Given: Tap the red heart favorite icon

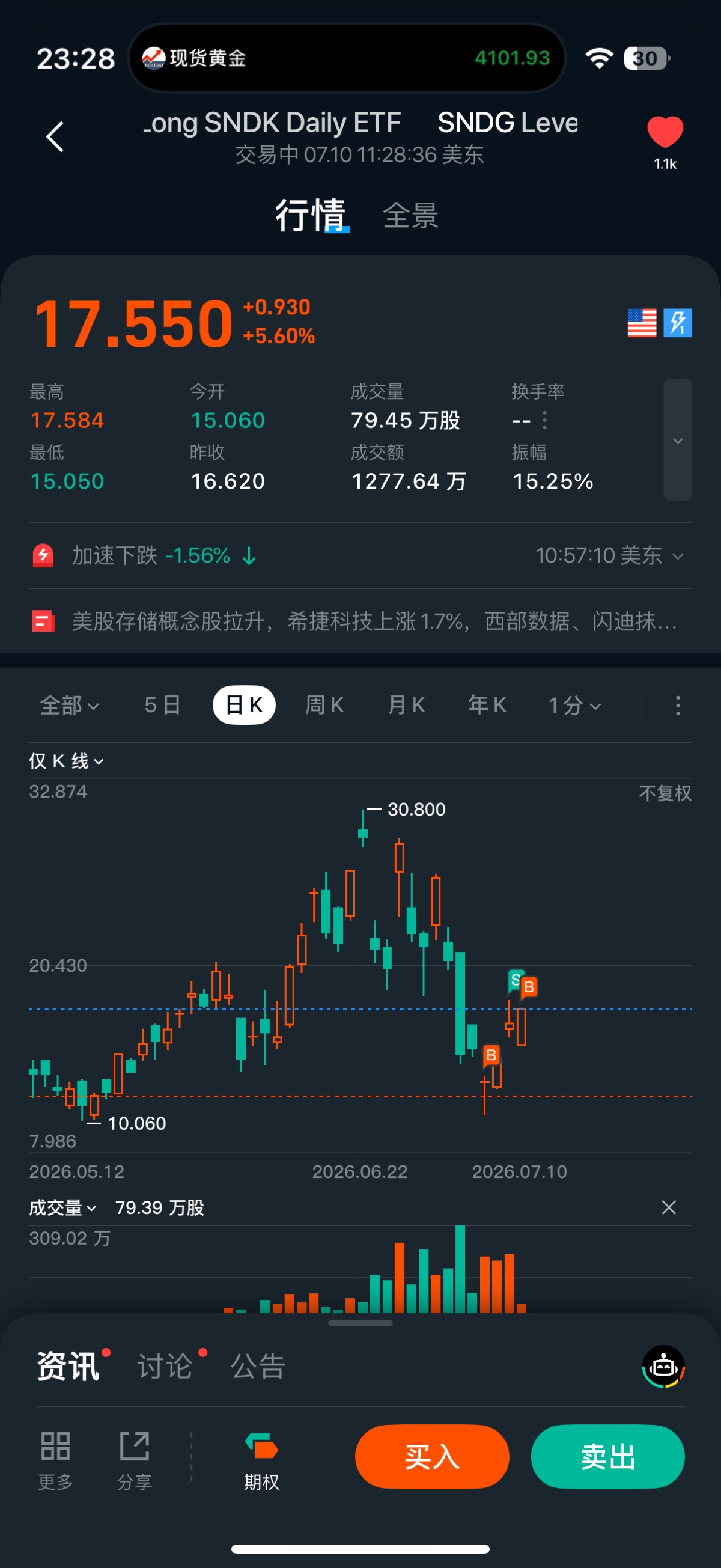Looking at the screenshot, I should pos(665,132).
